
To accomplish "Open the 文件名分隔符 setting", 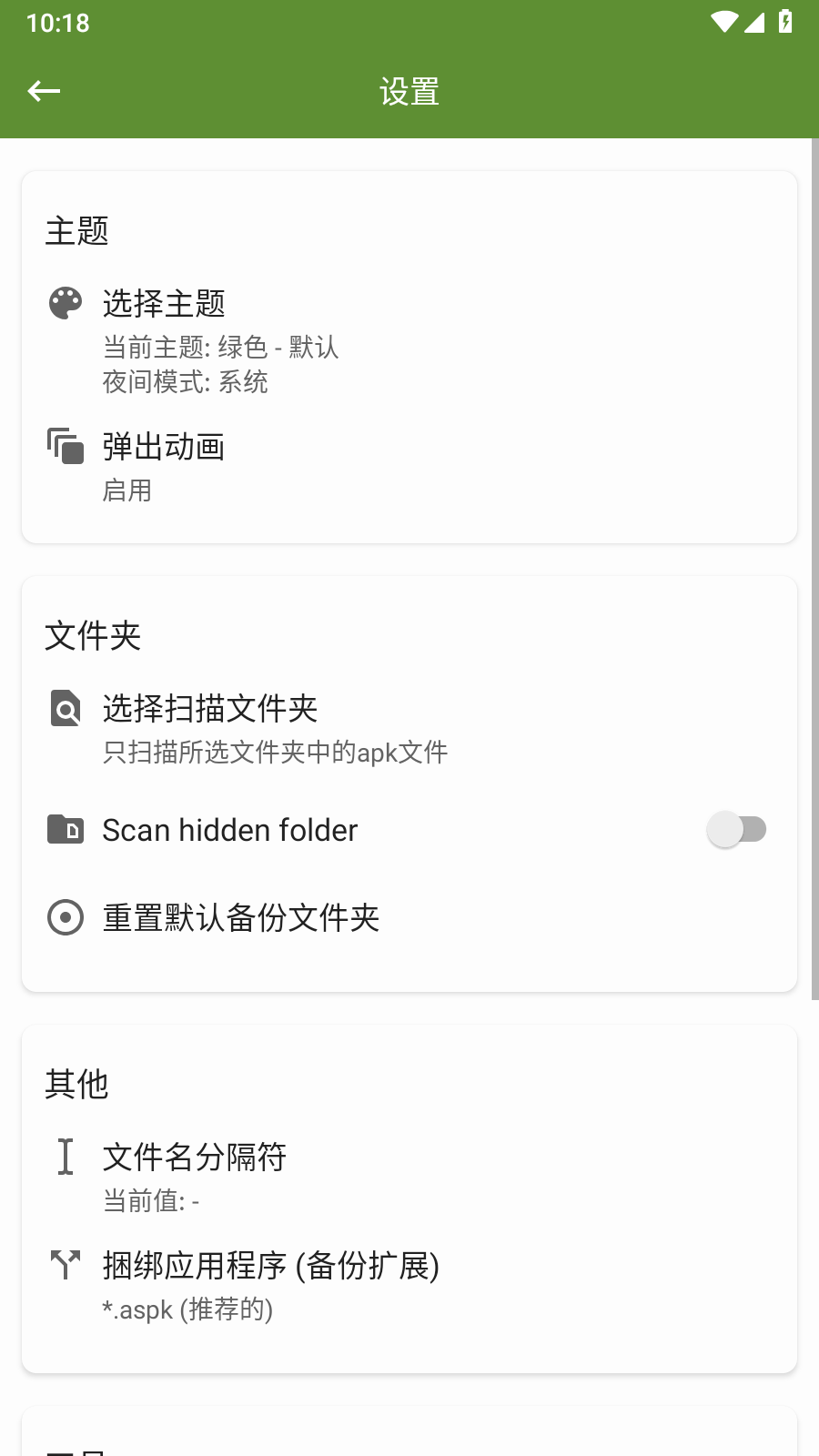I will [x=364, y=1174].
